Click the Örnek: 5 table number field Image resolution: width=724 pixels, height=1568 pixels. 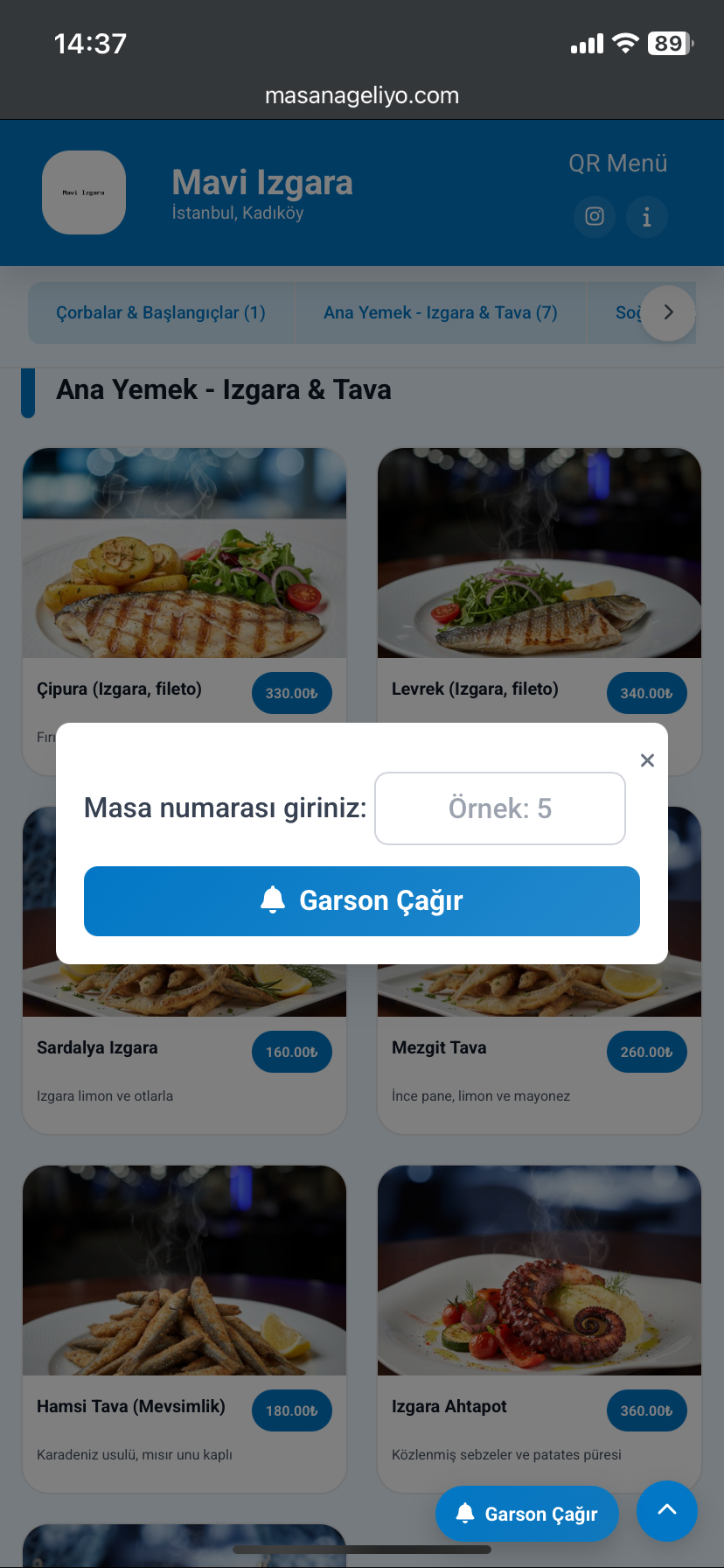[x=499, y=808]
